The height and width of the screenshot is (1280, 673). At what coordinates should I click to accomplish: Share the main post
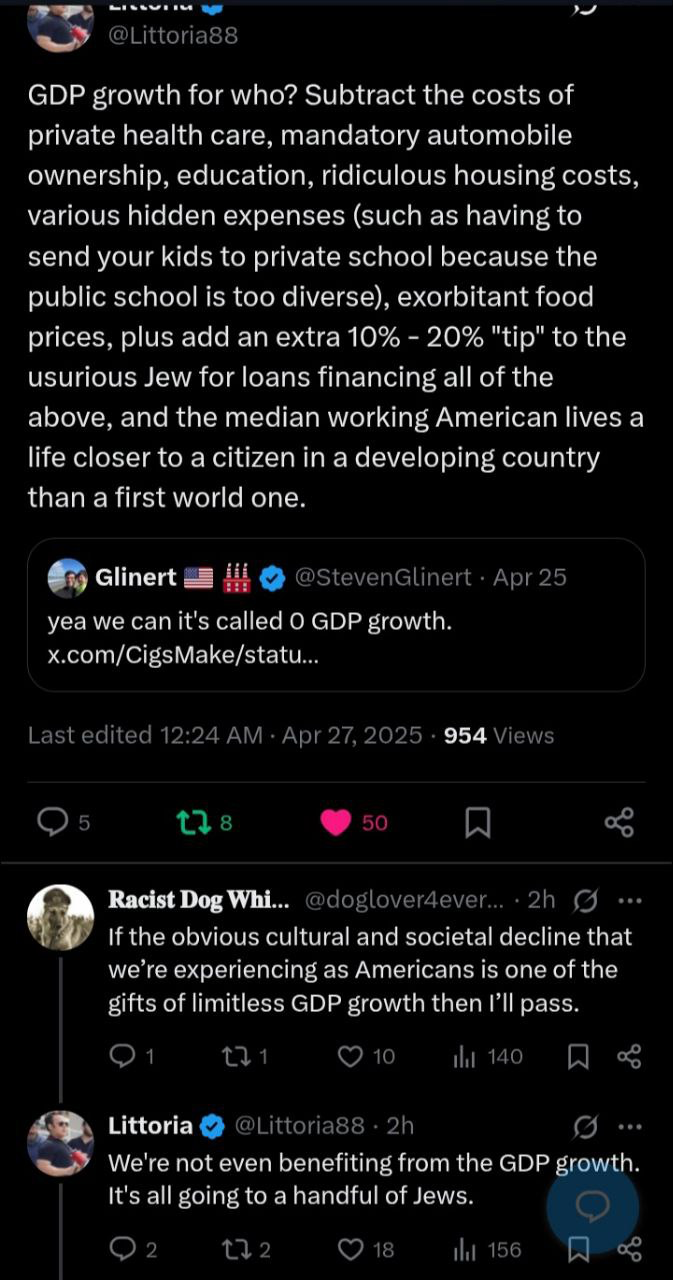pos(619,822)
